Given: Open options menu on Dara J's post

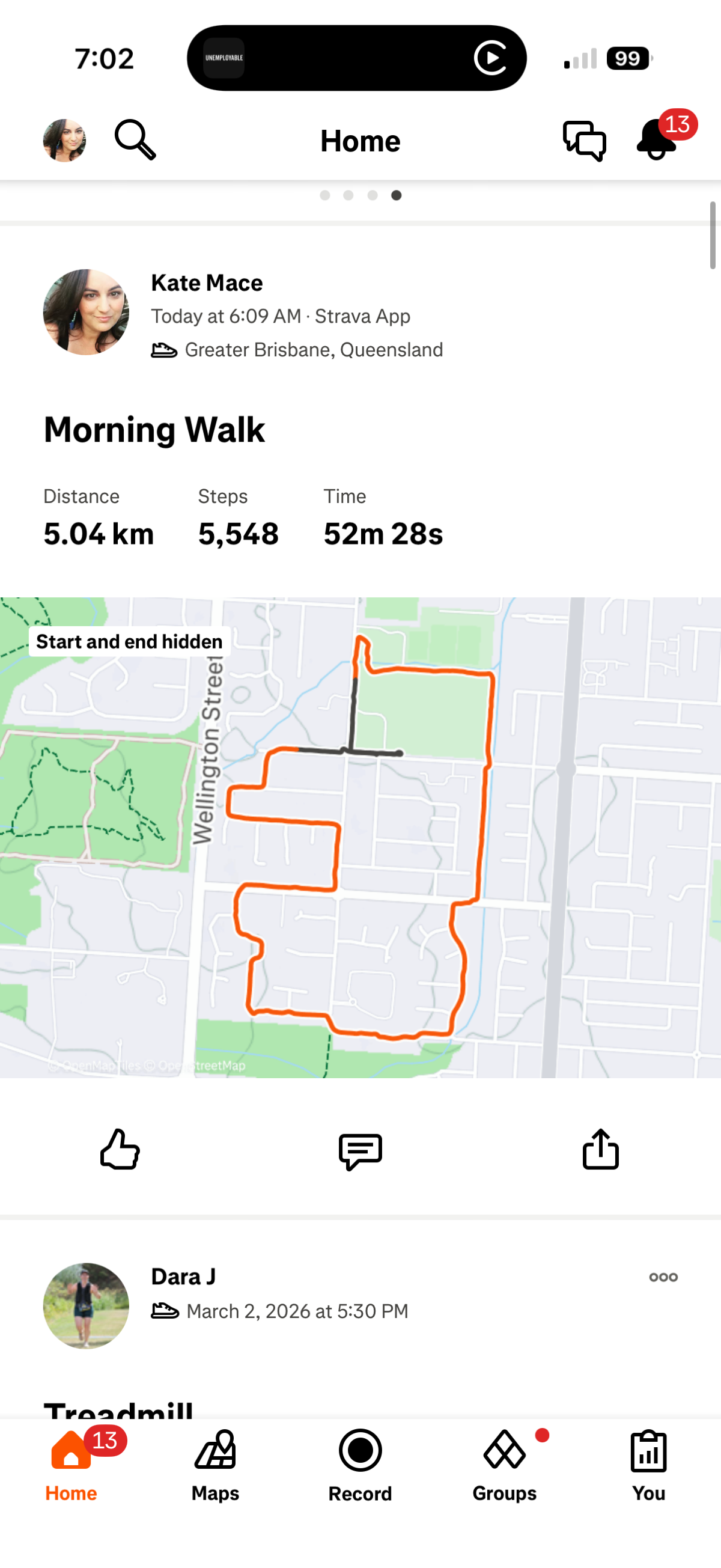Looking at the screenshot, I should [x=663, y=1277].
